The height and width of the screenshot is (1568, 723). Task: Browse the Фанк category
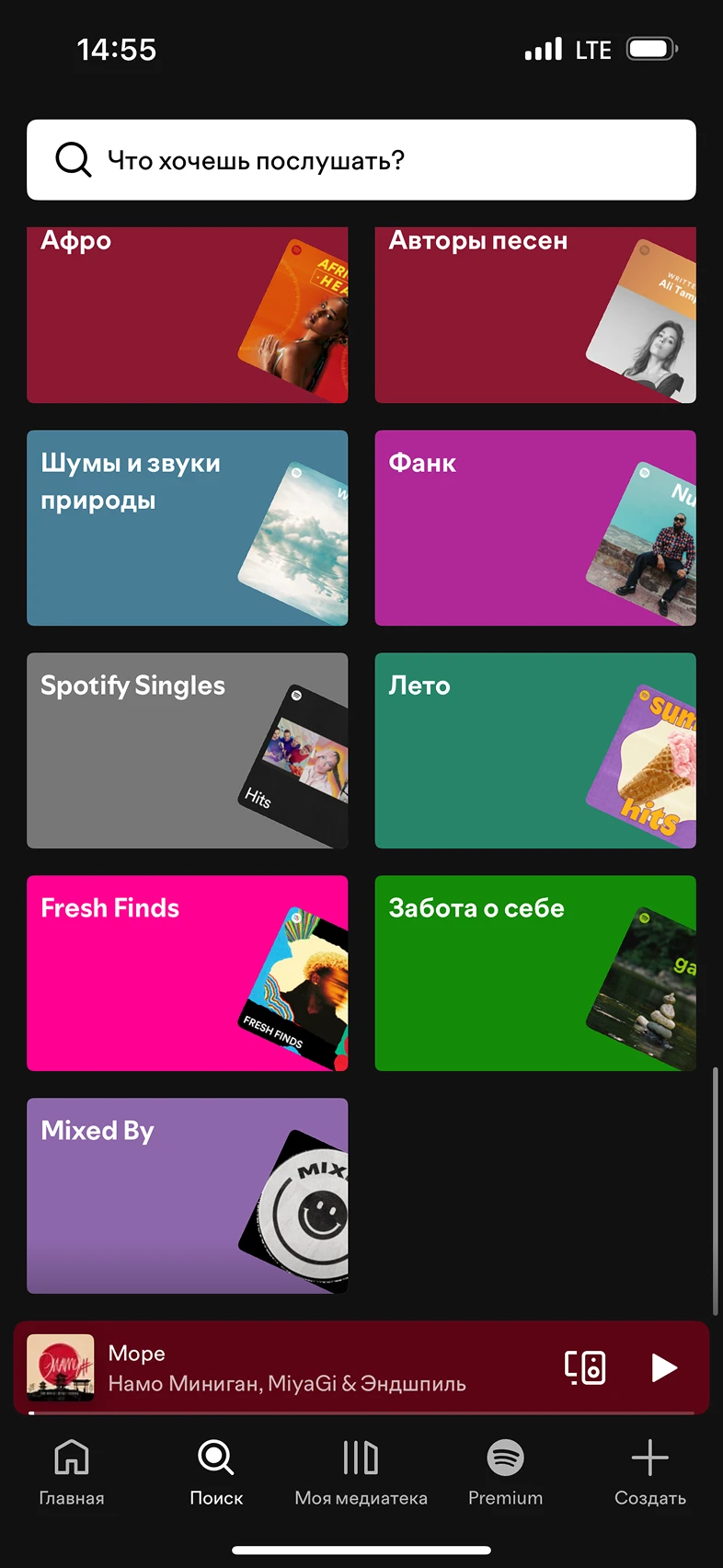(x=535, y=528)
